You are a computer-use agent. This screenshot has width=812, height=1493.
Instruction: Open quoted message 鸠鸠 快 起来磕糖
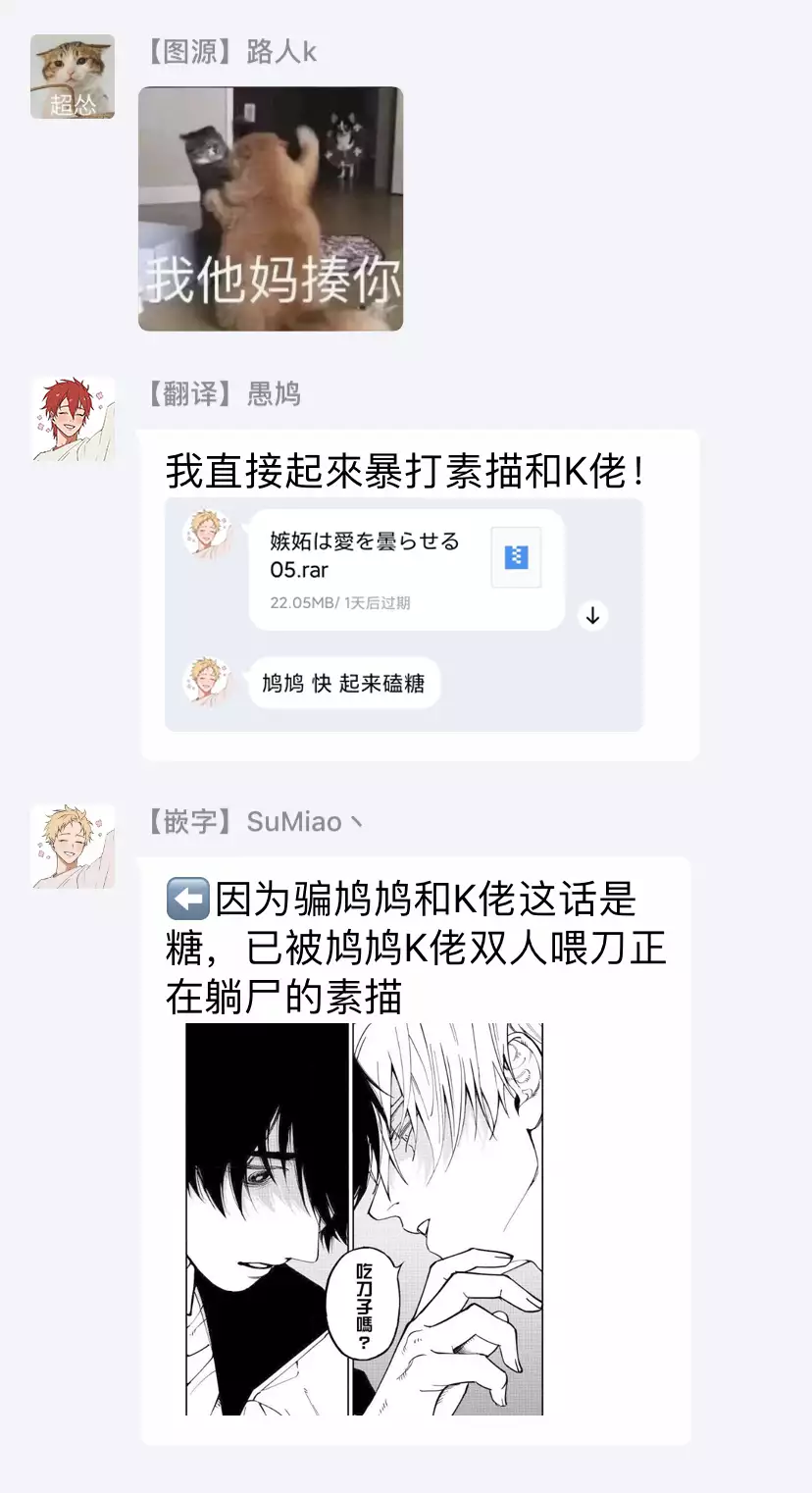tap(343, 683)
